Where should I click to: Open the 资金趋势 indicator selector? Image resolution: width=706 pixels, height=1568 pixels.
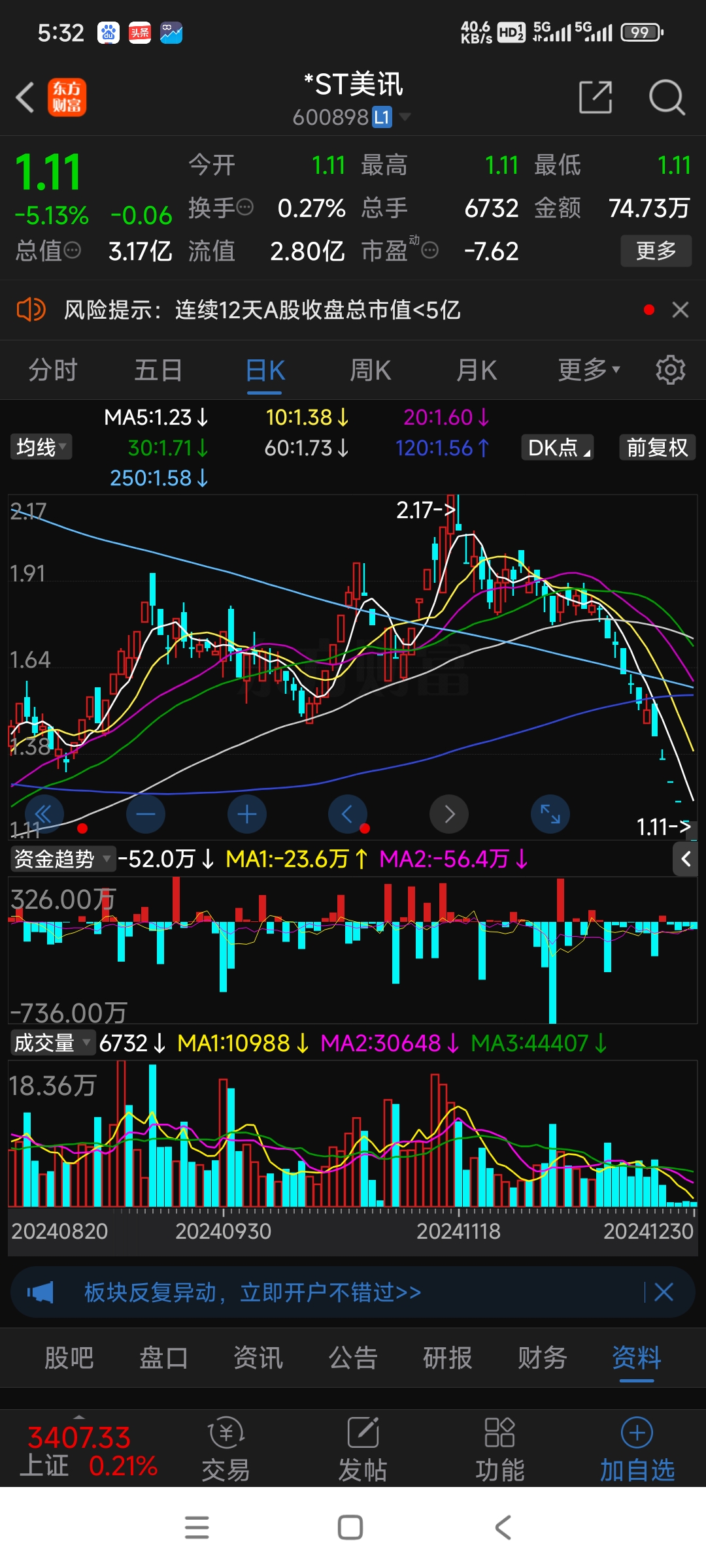pos(58,858)
